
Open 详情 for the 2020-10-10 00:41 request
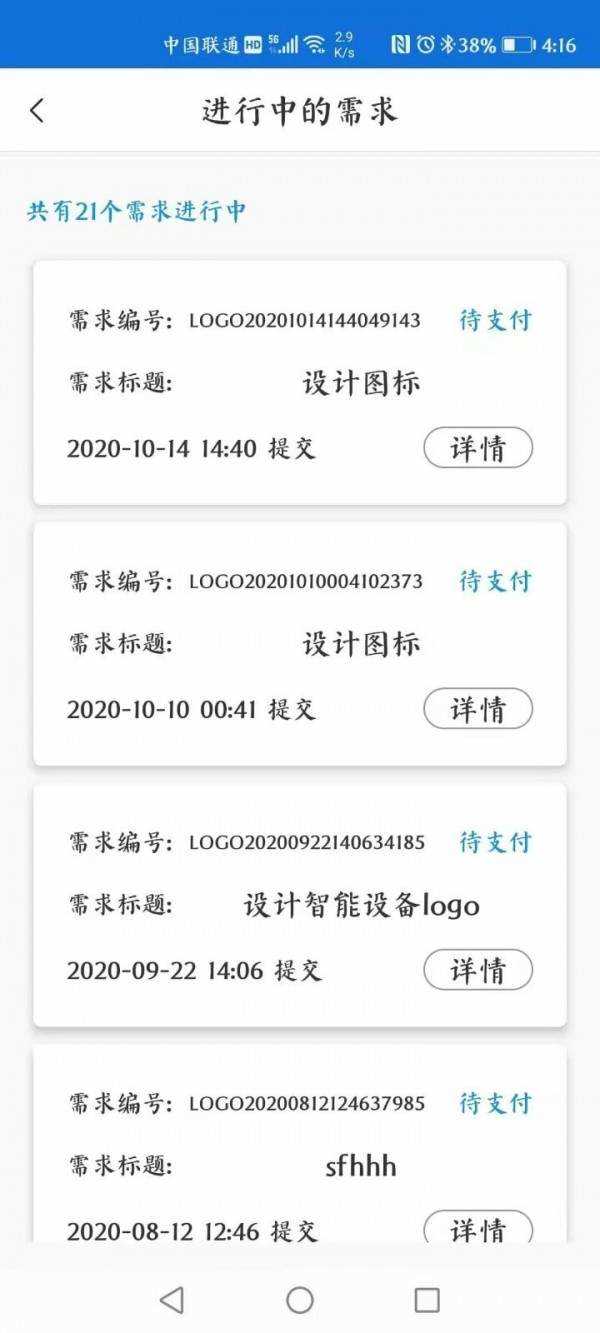coord(478,709)
